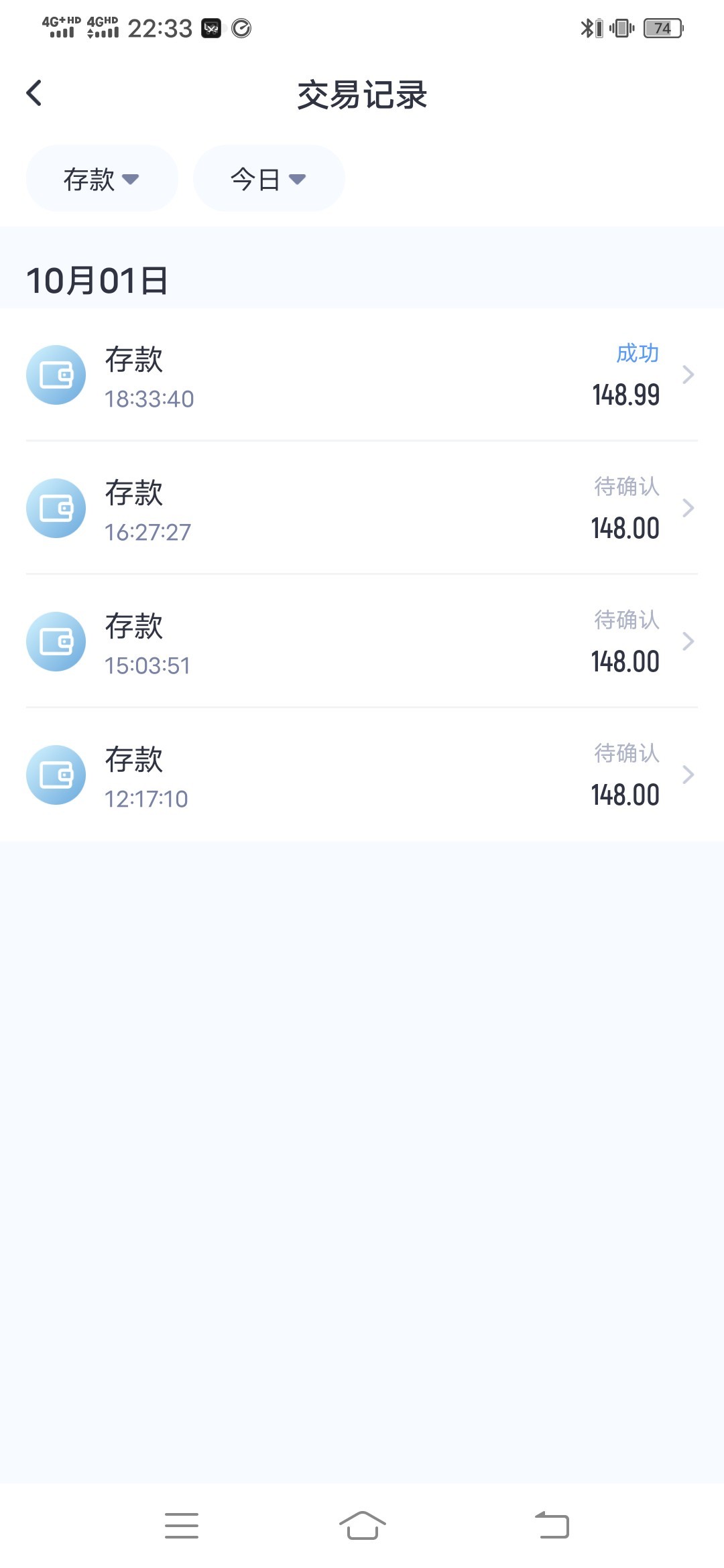This screenshot has width=724, height=1568.
Task: Show details of the 12:17:10 deposit
Action: pyautogui.click(x=362, y=775)
